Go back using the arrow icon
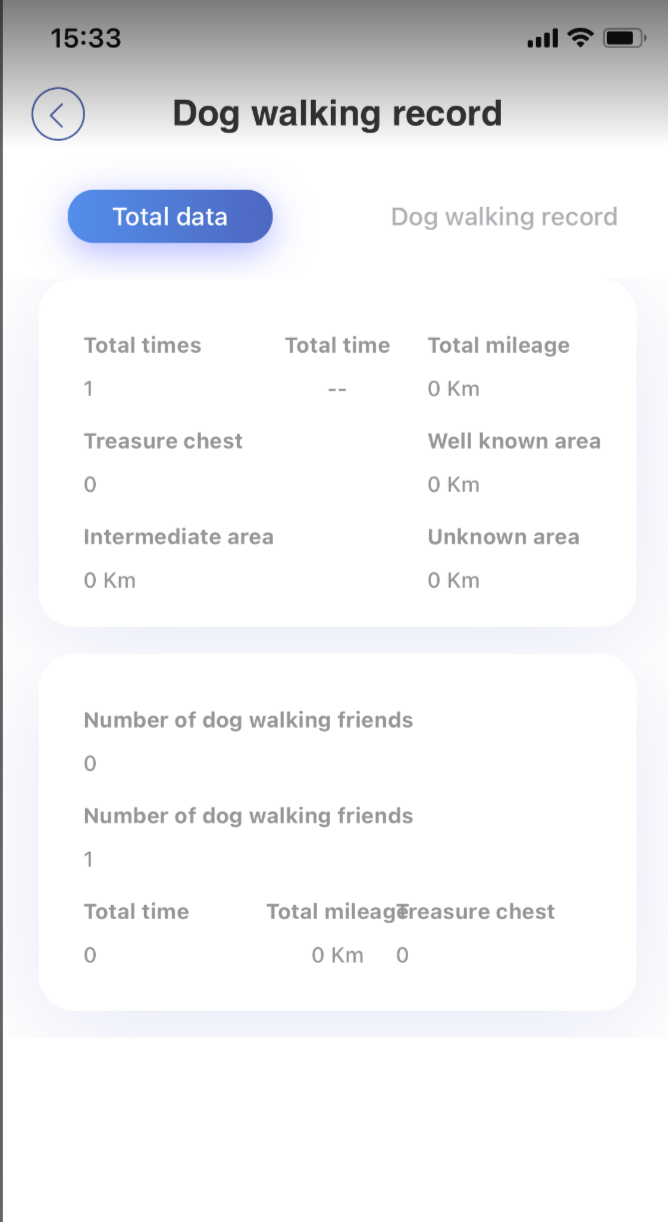Image resolution: width=668 pixels, height=1222 pixels. 58,114
